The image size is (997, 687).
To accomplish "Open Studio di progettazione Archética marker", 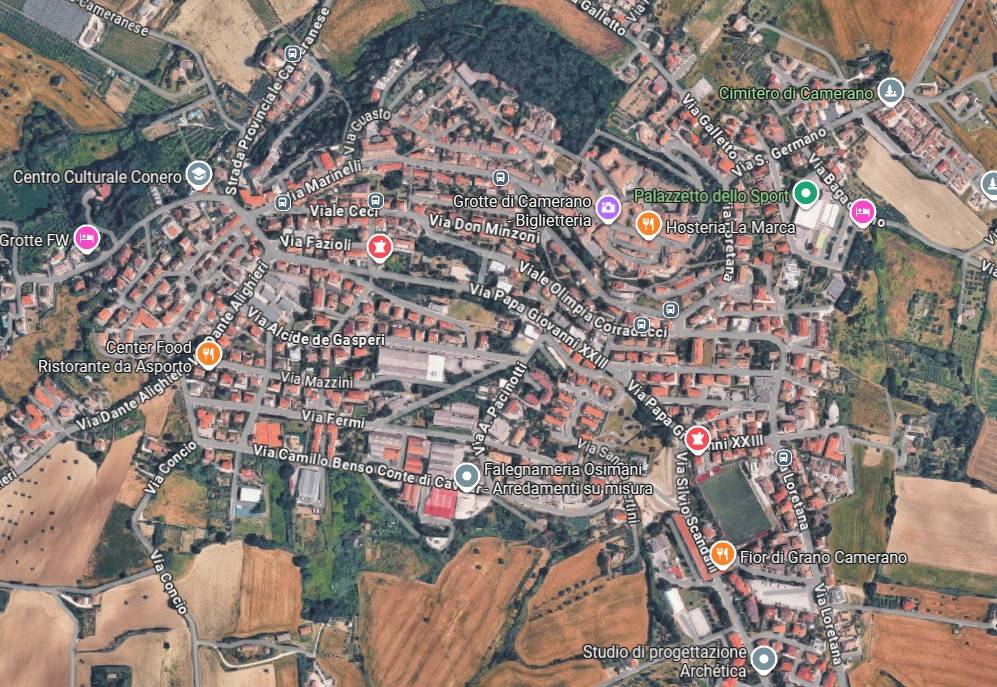I will pyautogui.click(x=764, y=658).
